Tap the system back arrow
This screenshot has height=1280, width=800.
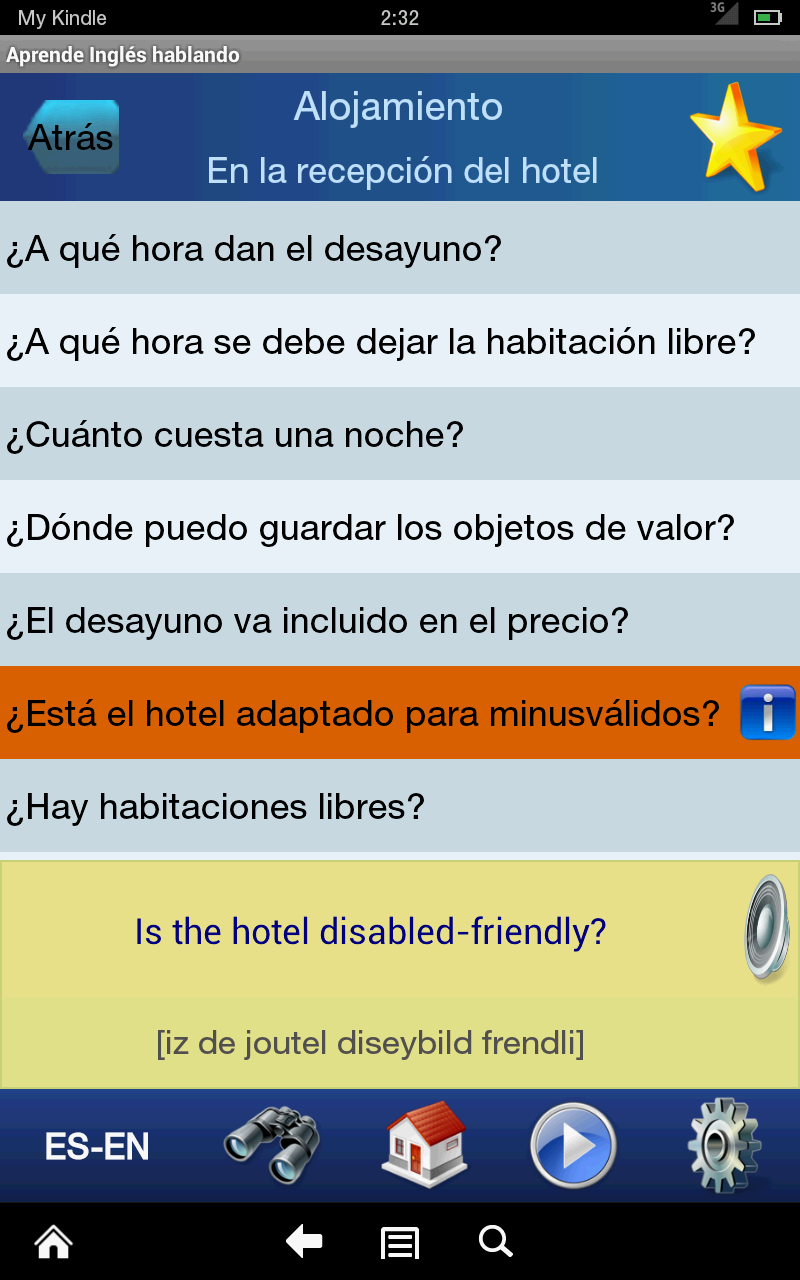[304, 1241]
